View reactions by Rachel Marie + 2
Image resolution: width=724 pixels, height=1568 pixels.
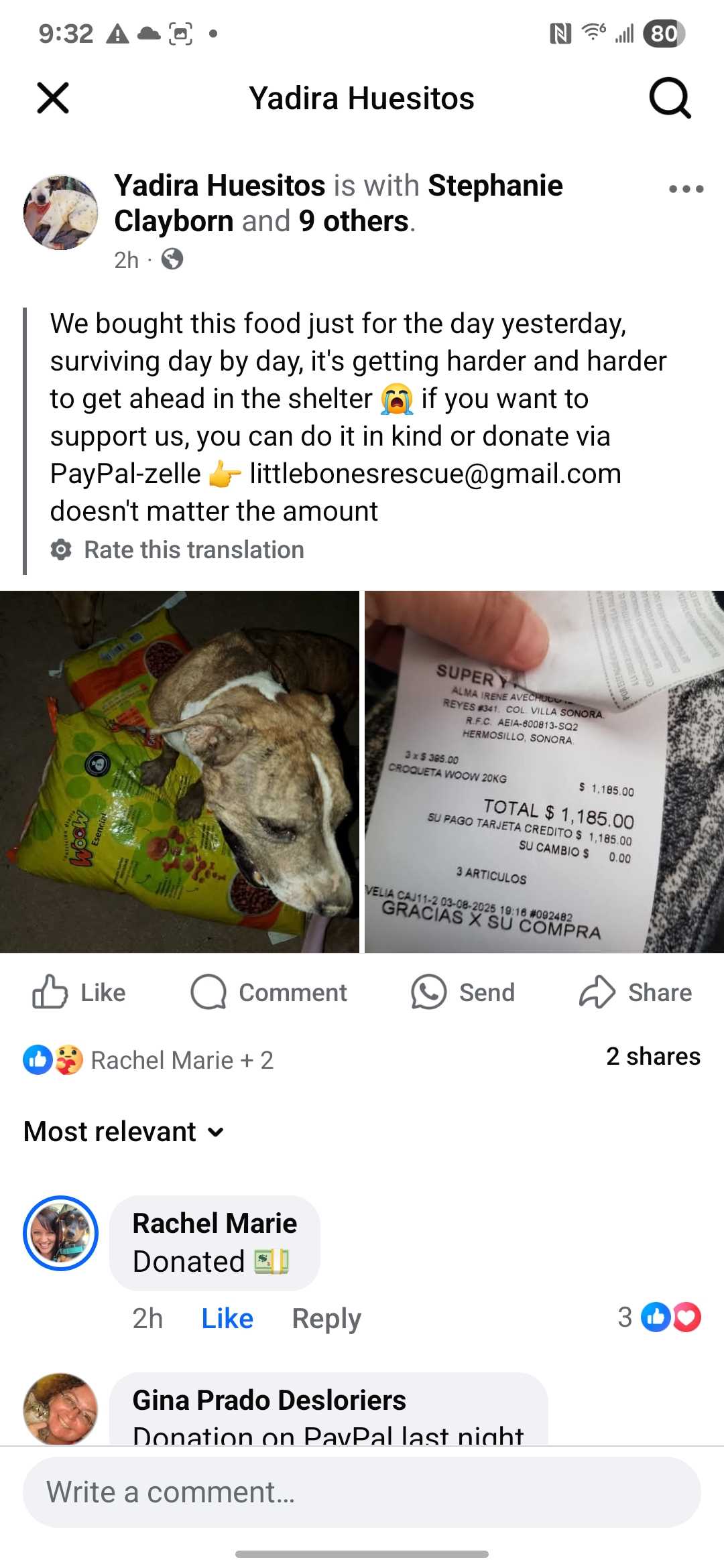pos(149,1060)
